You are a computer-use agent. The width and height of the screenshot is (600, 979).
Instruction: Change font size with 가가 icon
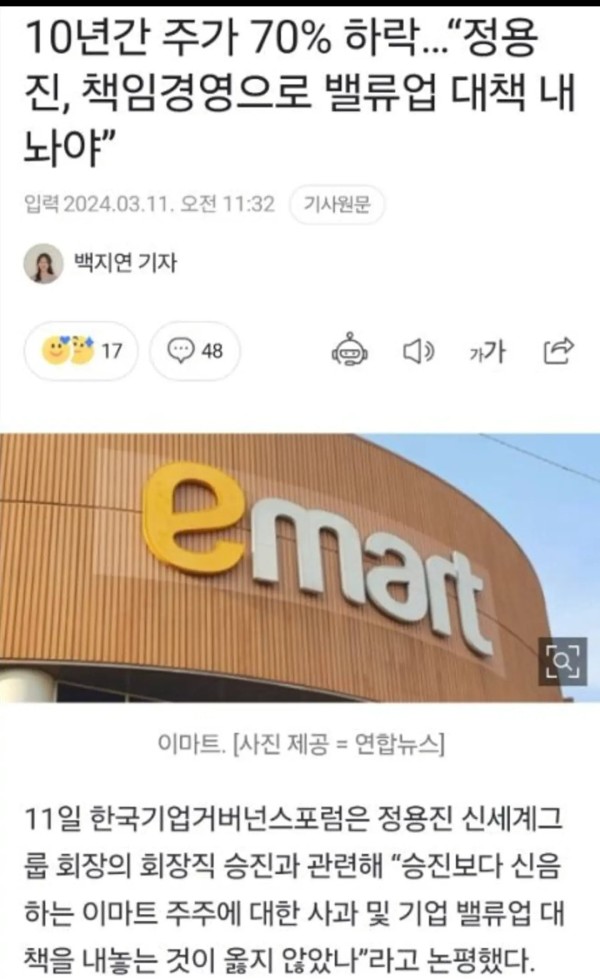tap(487, 351)
